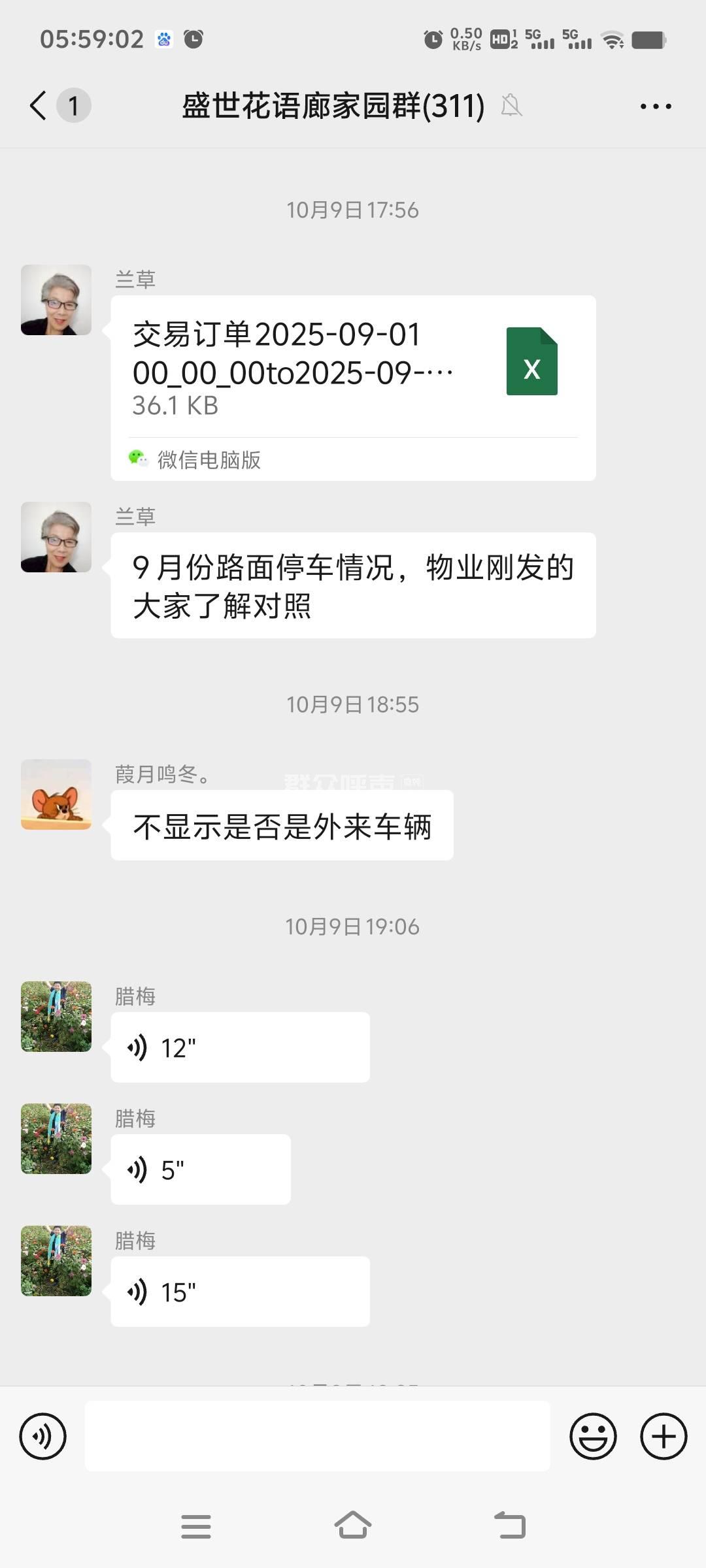Image resolution: width=706 pixels, height=1568 pixels.
Task: Open the group chat overflow menu
Action: [655, 106]
